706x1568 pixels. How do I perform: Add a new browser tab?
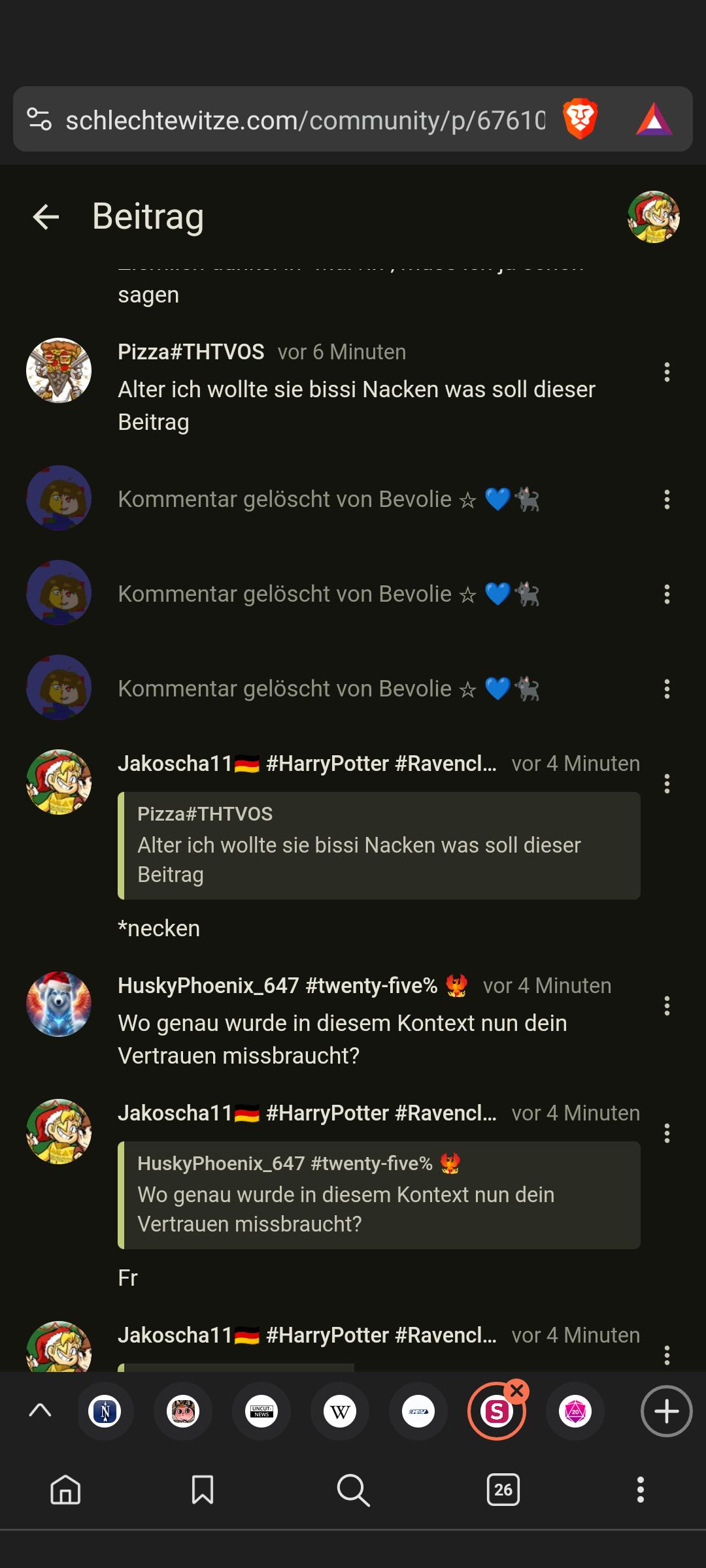tap(666, 1412)
